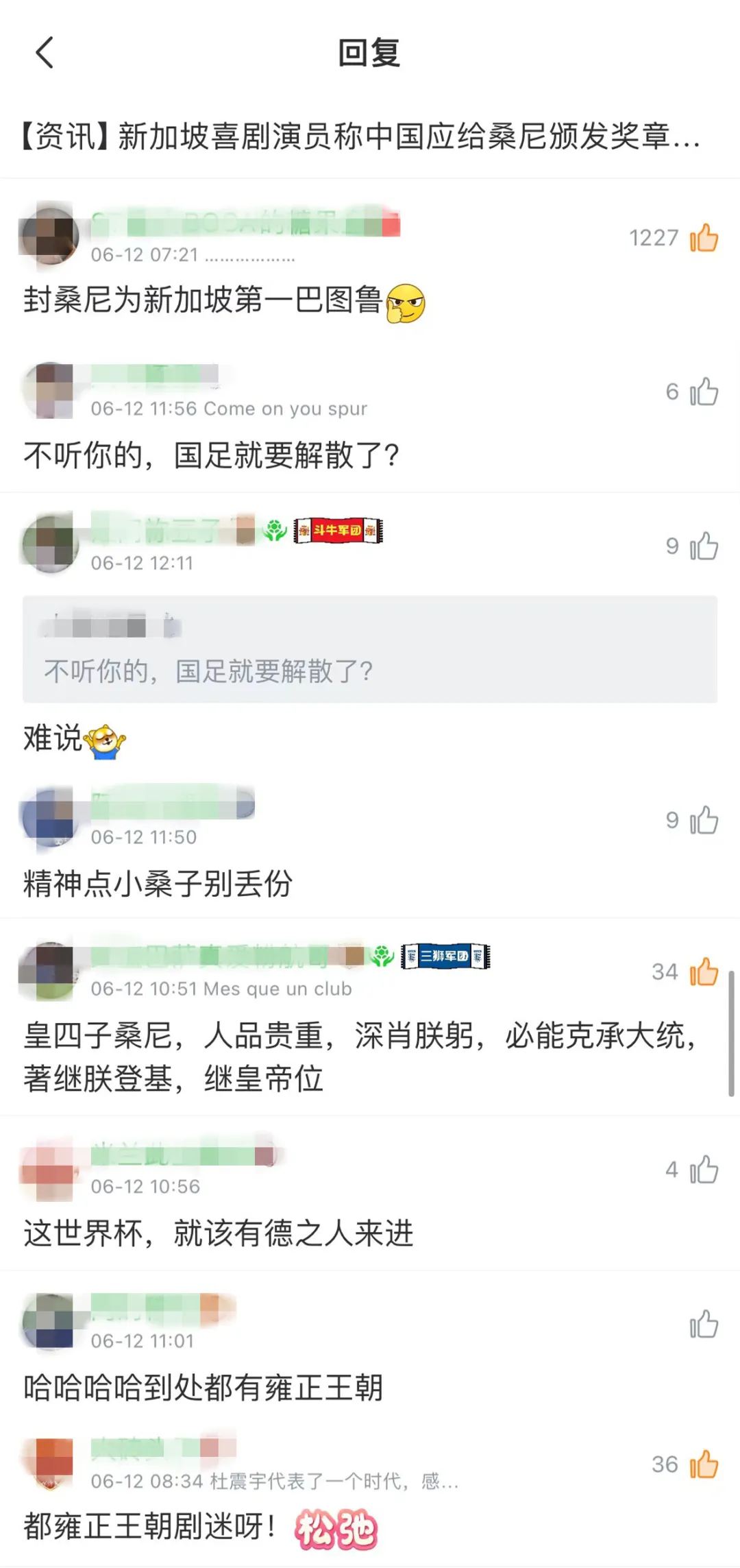This screenshot has height=1568, width=740.
Task: Like the comment 都雍正王朝剧迷呀
Action: tap(704, 1464)
